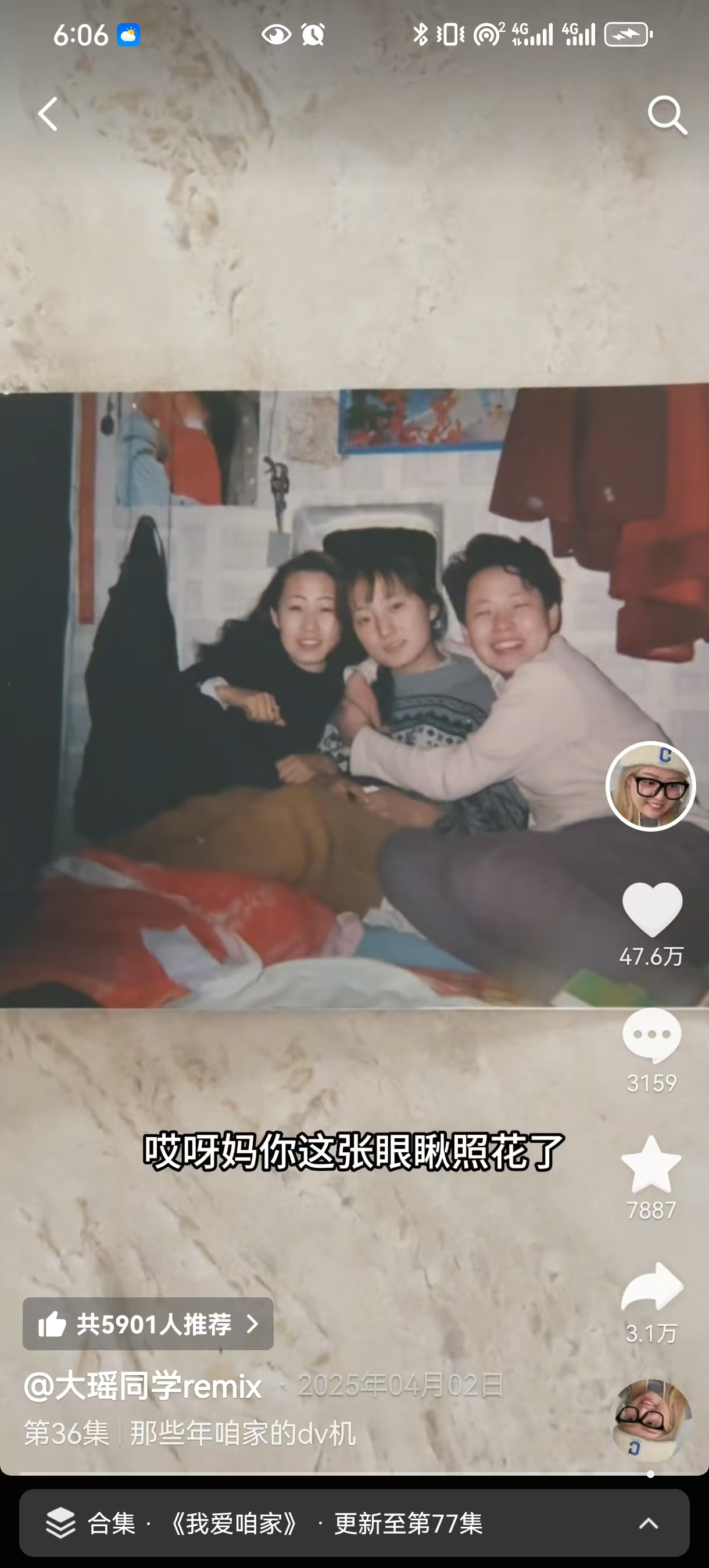Open the comments section

point(651,1036)
